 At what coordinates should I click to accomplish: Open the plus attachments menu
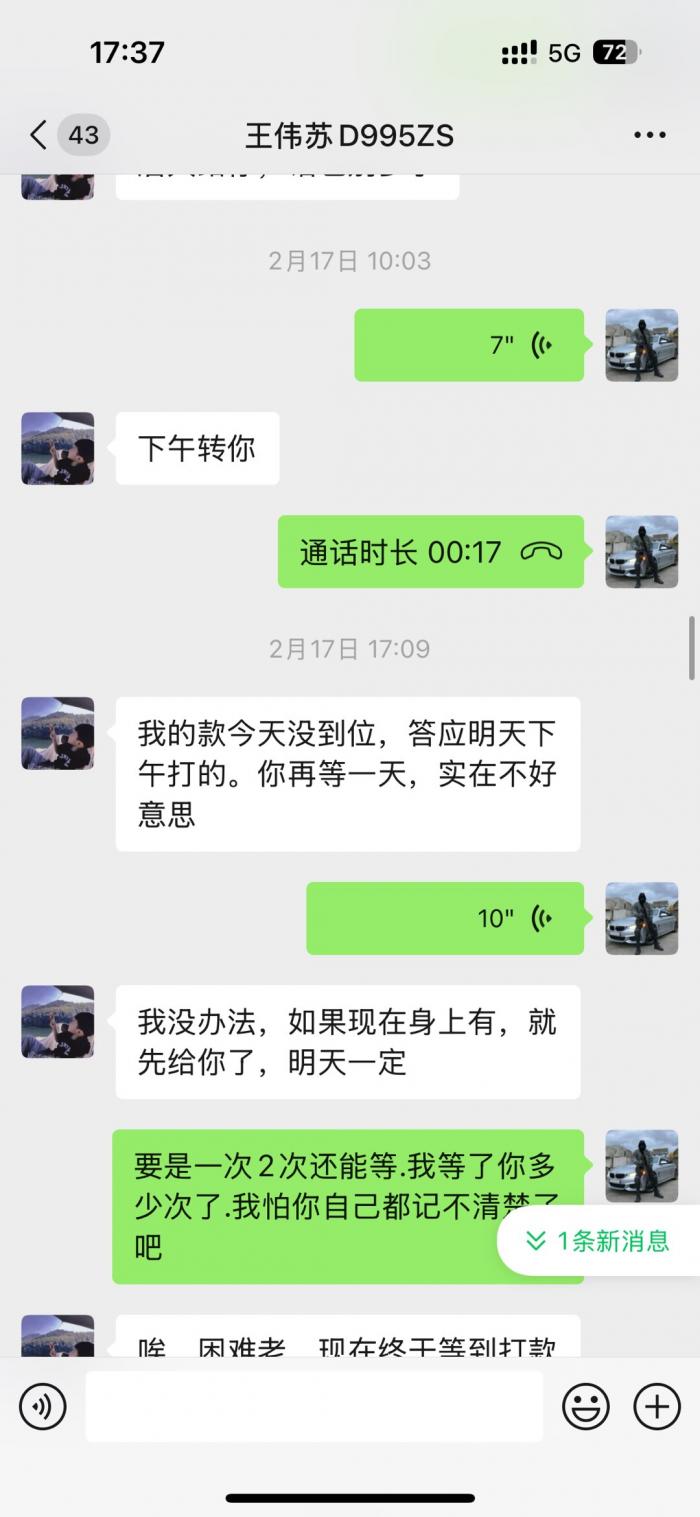click(657, 1407)
